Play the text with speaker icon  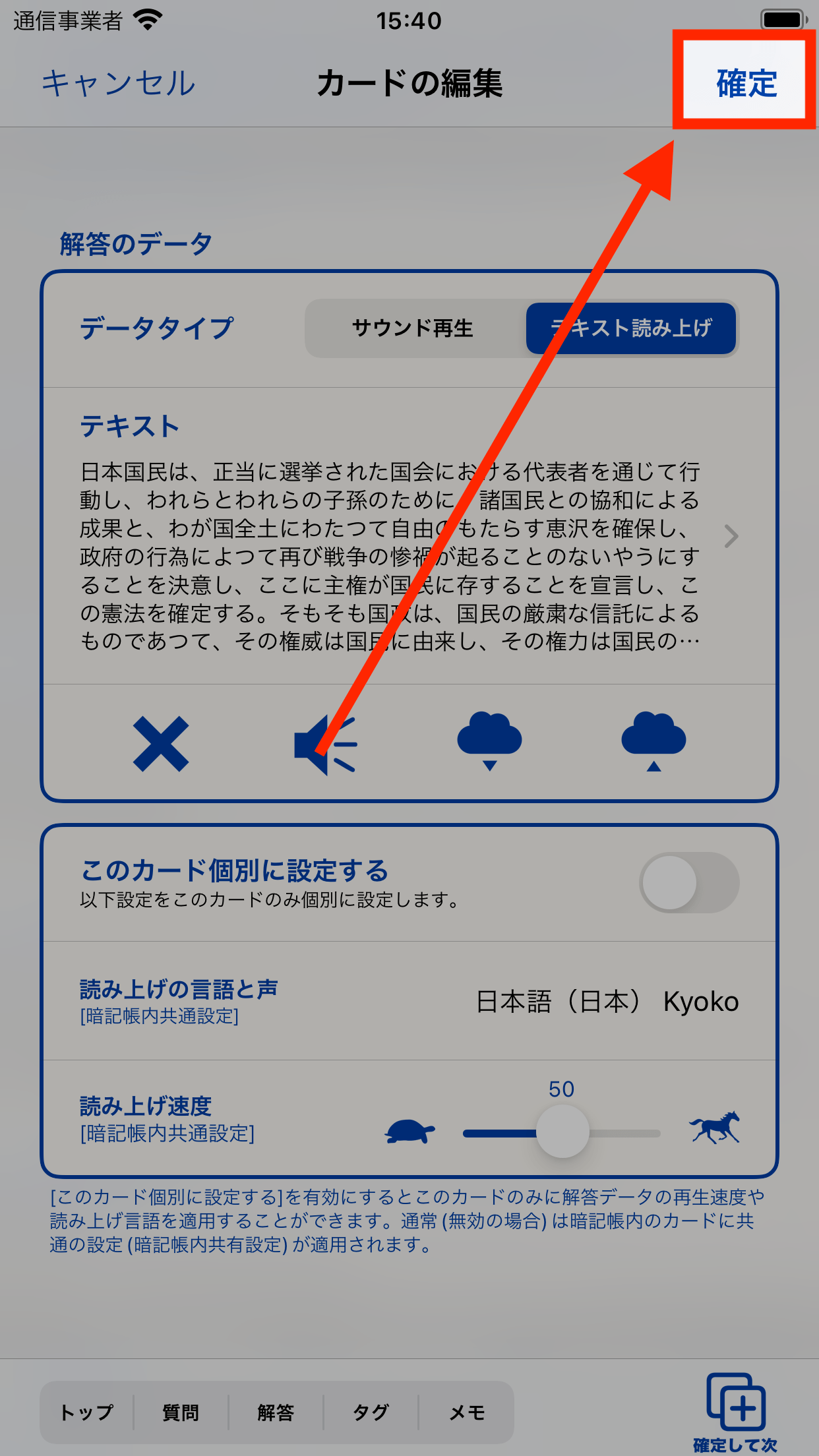coord(325,744)
